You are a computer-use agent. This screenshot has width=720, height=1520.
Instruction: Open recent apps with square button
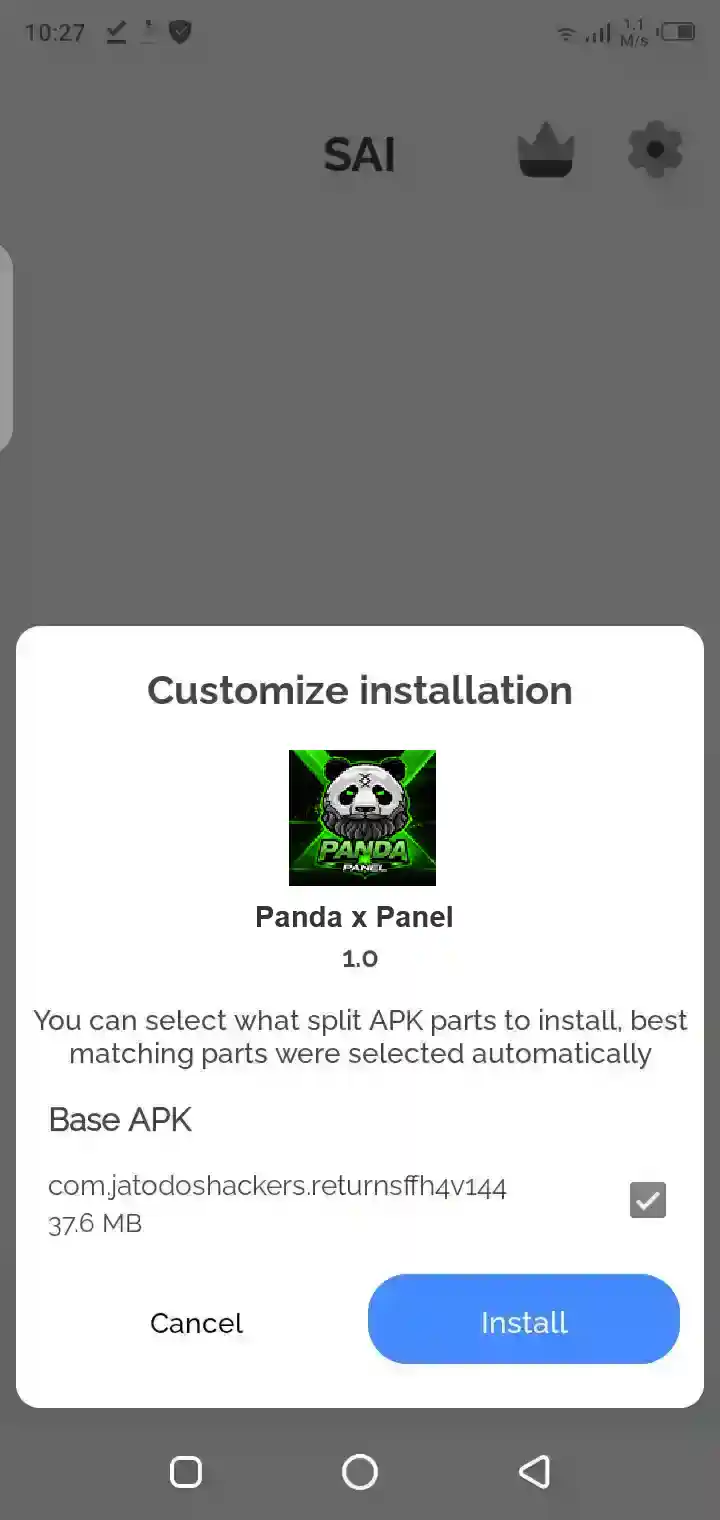click(x=185, y=1471)
